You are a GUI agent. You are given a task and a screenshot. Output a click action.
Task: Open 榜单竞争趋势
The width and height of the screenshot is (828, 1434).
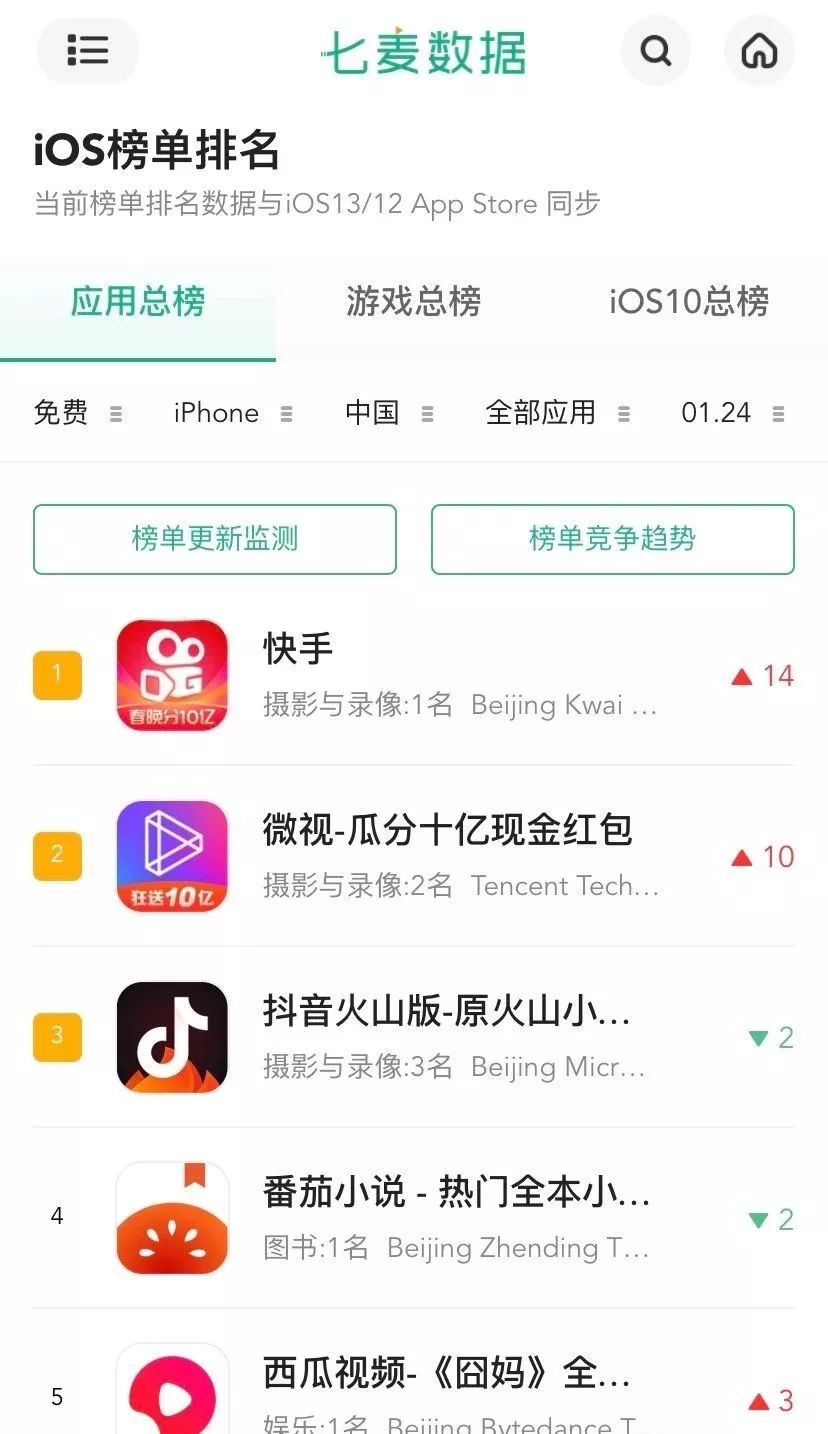(x=612, y=540)
